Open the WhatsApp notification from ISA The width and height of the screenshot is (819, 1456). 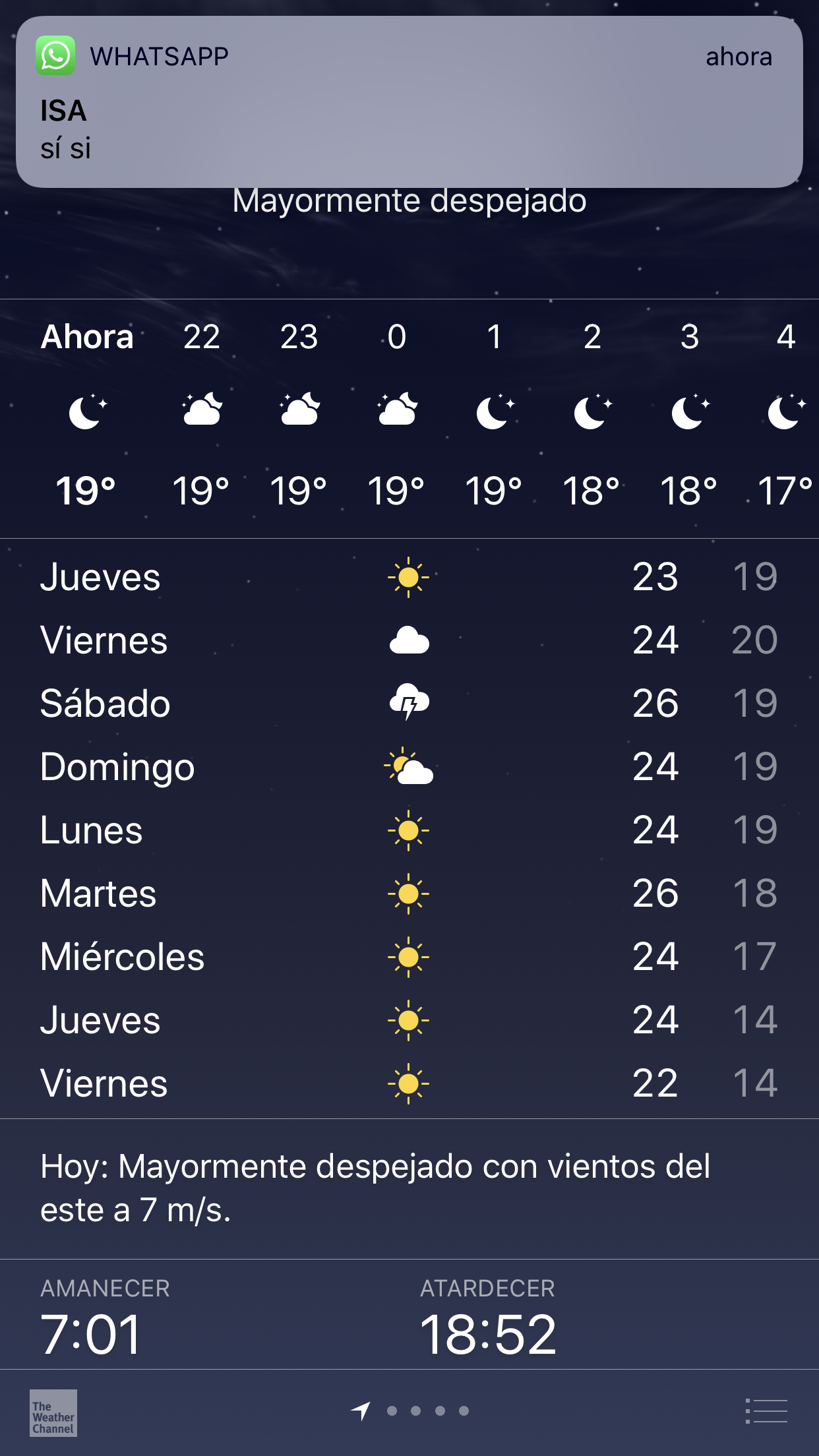tap(409, 102)
